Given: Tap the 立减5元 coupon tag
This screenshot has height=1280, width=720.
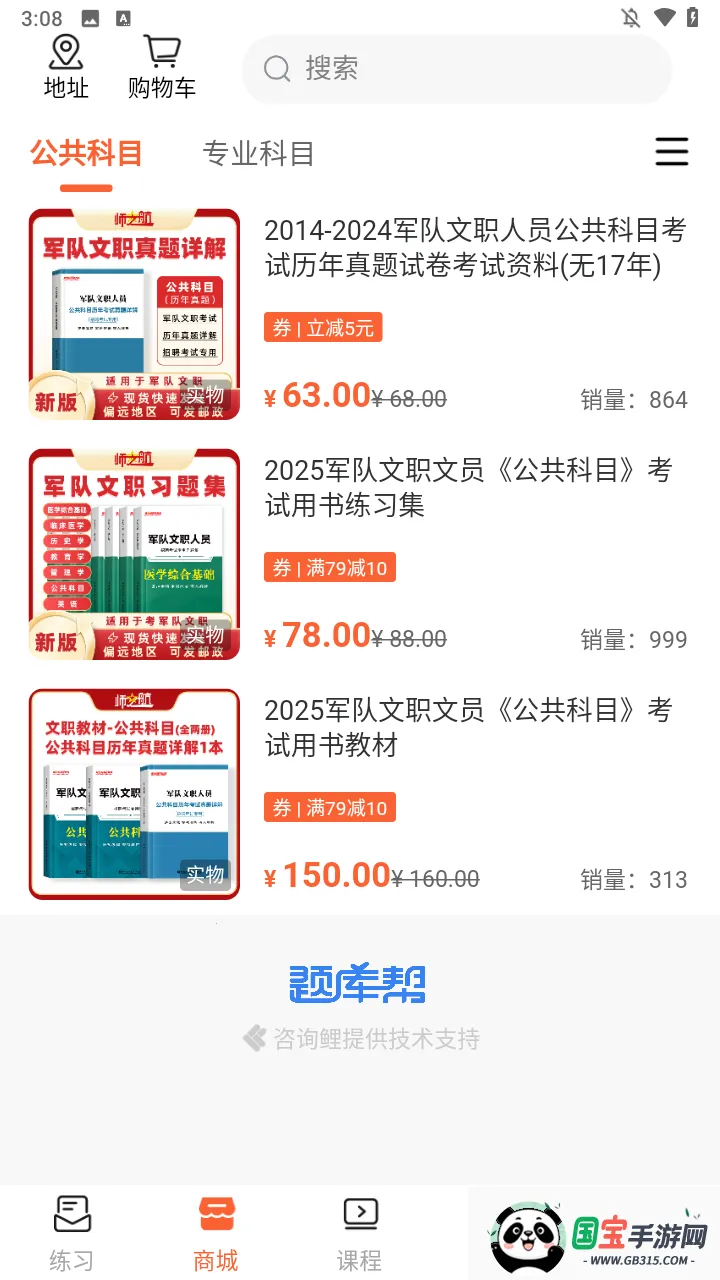Looking at the screenshot, I should point(323,327).
